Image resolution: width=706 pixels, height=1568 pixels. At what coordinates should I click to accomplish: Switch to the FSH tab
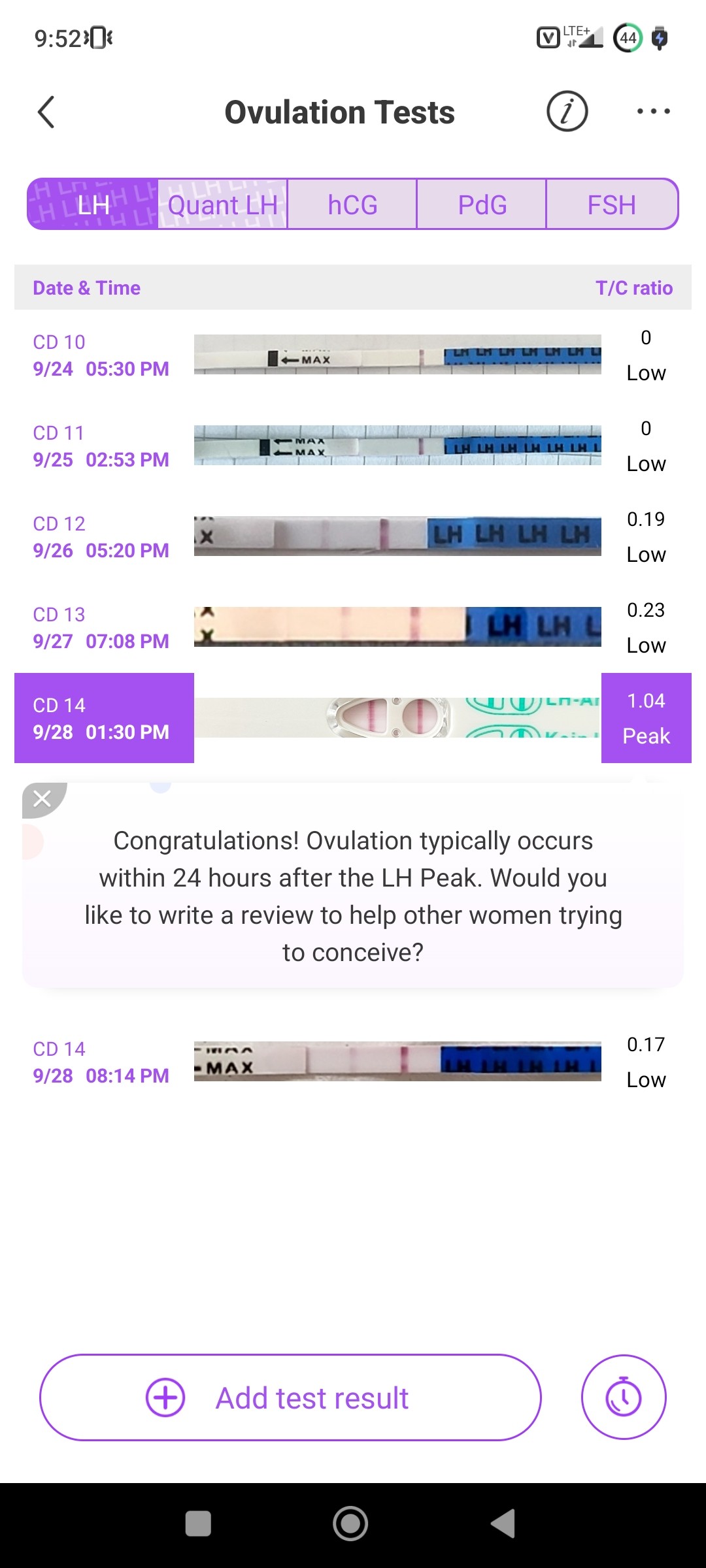click(611, 204)
